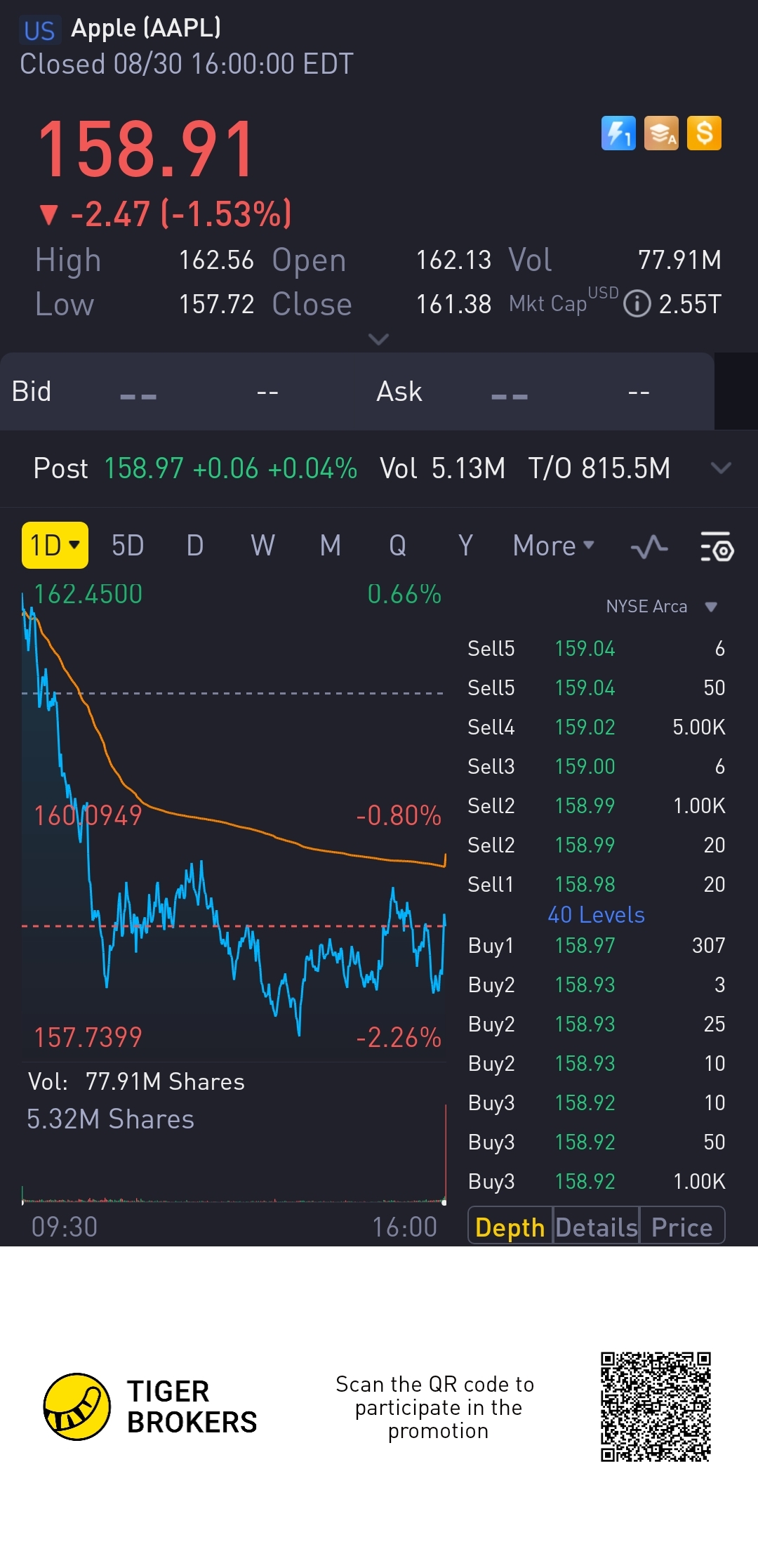Open the 1D timeframe dropdown

tap(55, 546)
